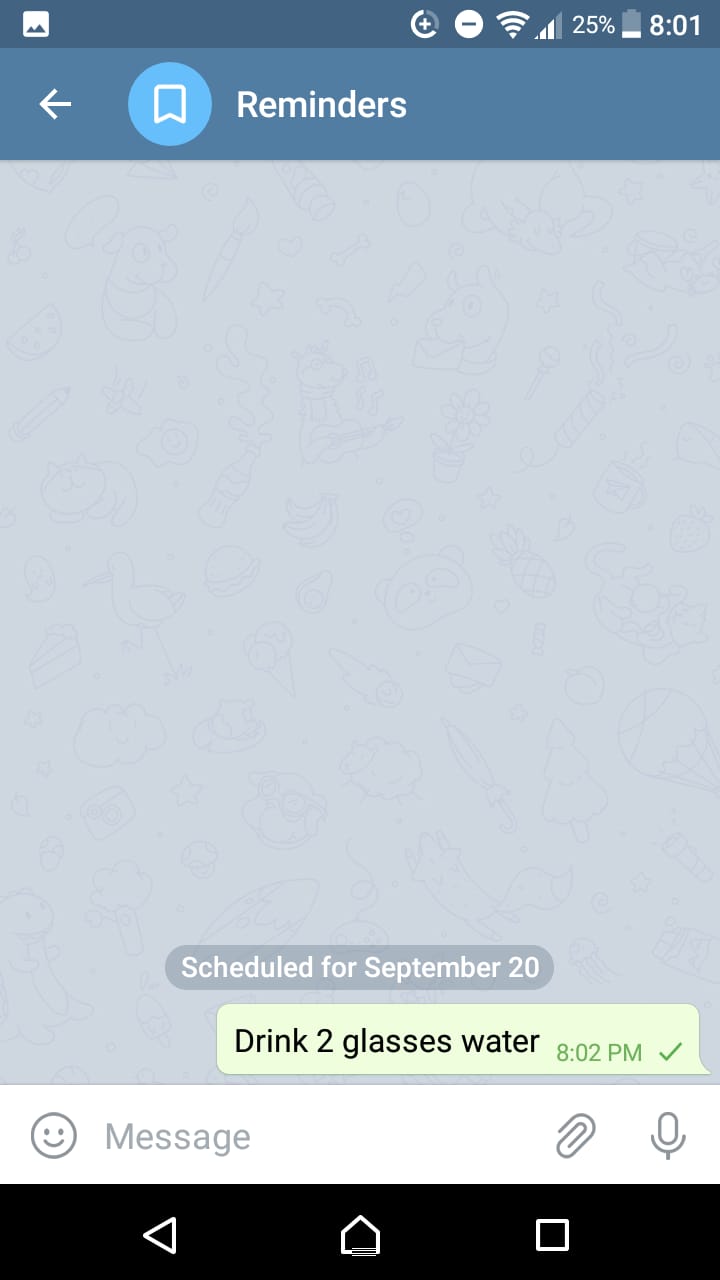Tap the microphone to record voice
Viewport: 720px width, 1280px height.
pos(667,1136)
